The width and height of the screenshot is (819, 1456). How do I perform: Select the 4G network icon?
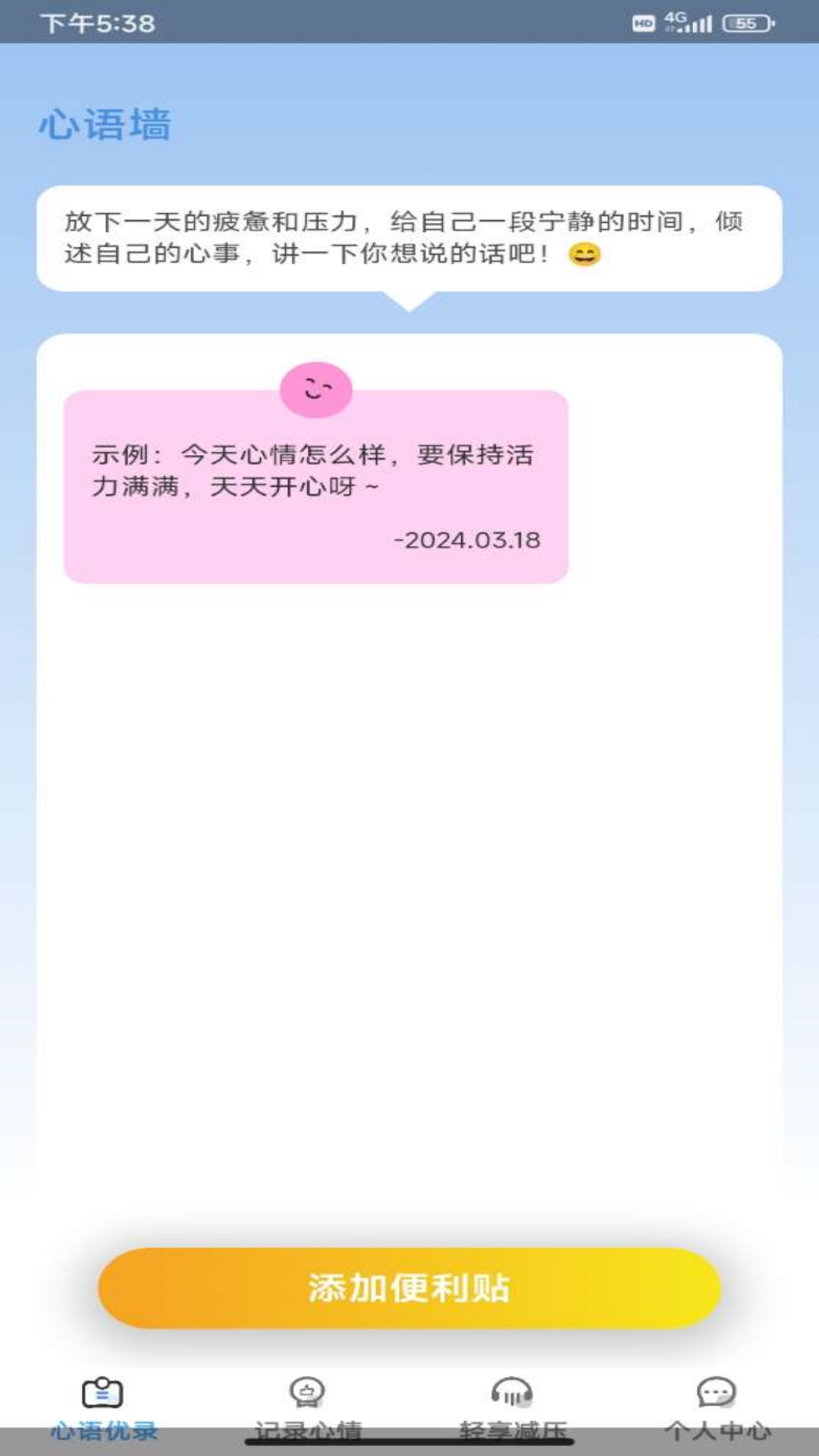tap(676, 19)
